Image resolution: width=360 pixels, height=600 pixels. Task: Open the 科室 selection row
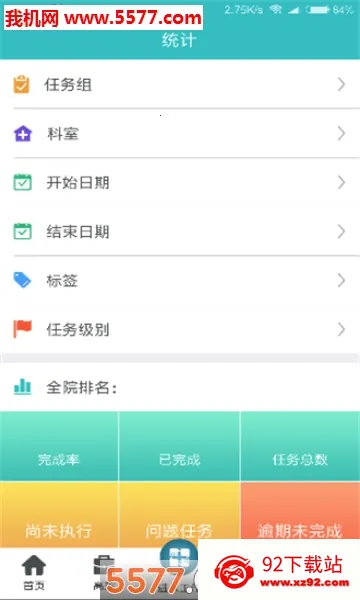click(x=180, y=134)
